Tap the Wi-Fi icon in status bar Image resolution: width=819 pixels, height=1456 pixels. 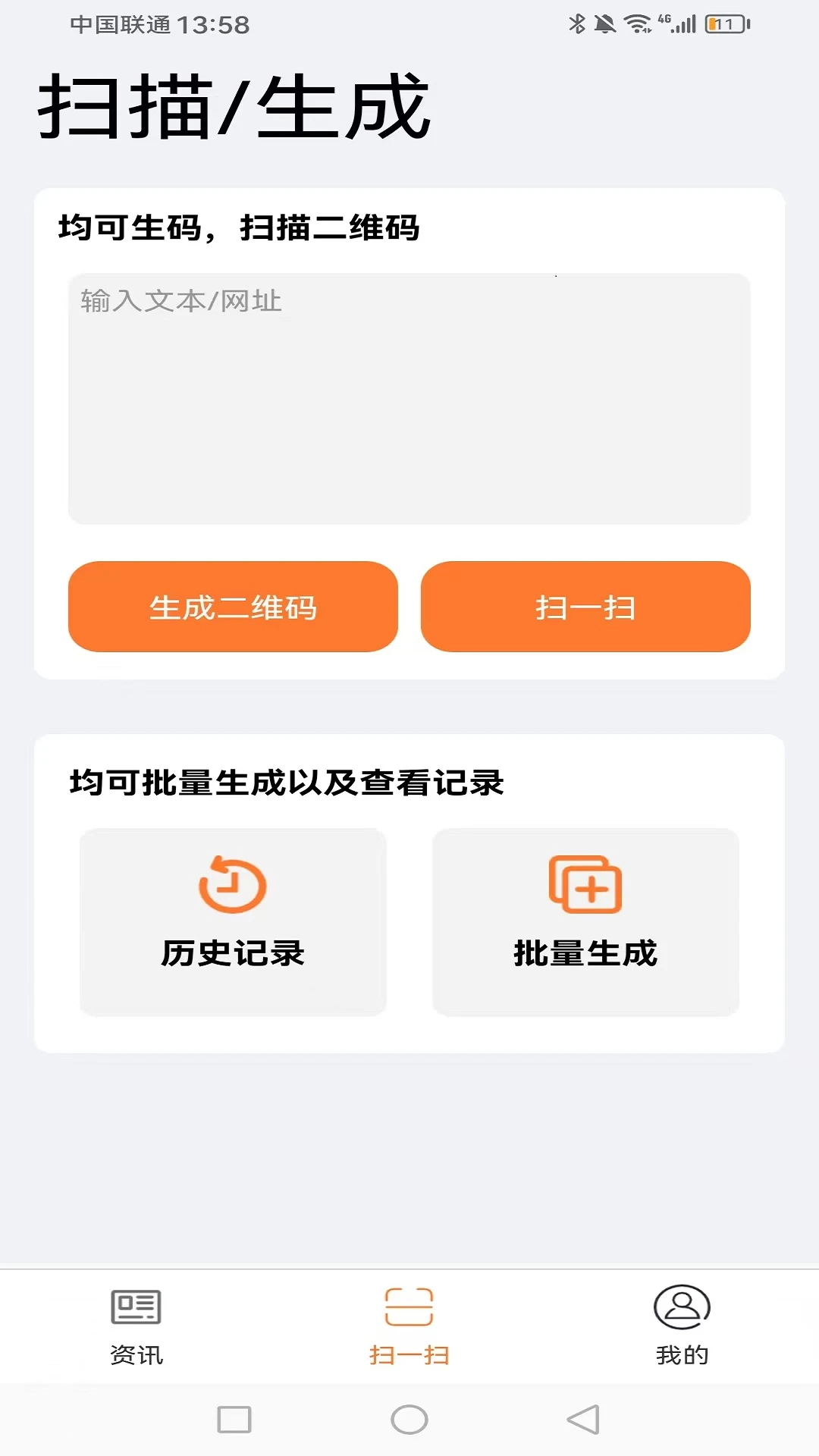tap(635, 23)
